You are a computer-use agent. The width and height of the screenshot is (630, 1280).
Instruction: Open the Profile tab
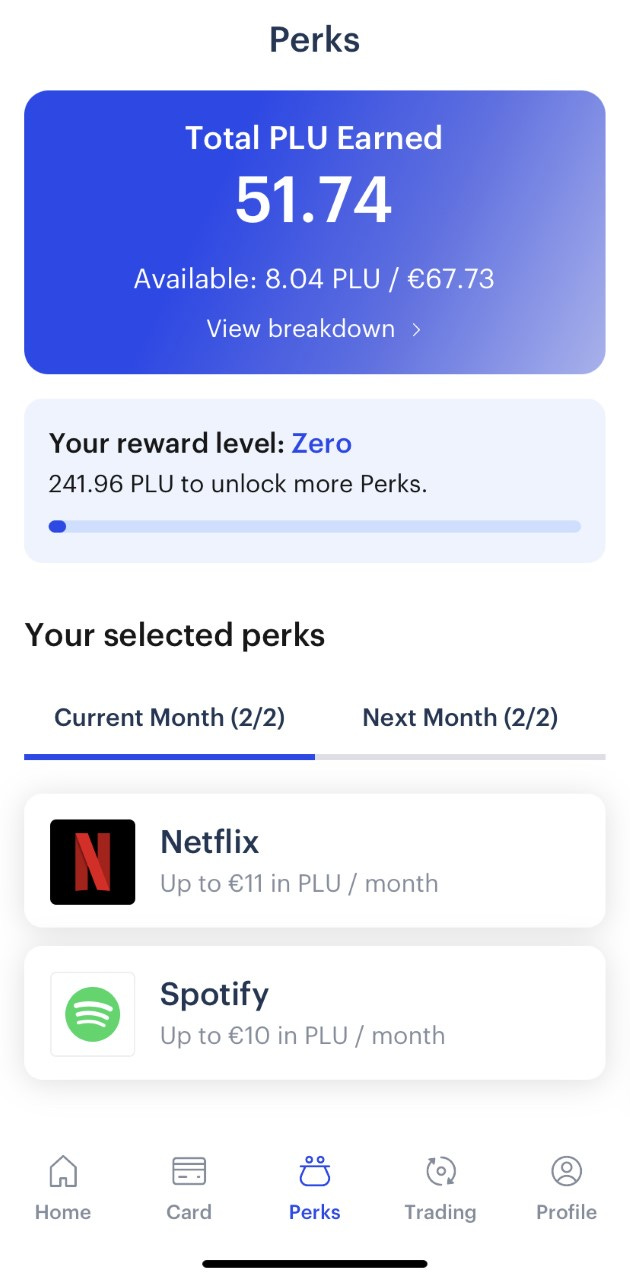[566, 1188]
